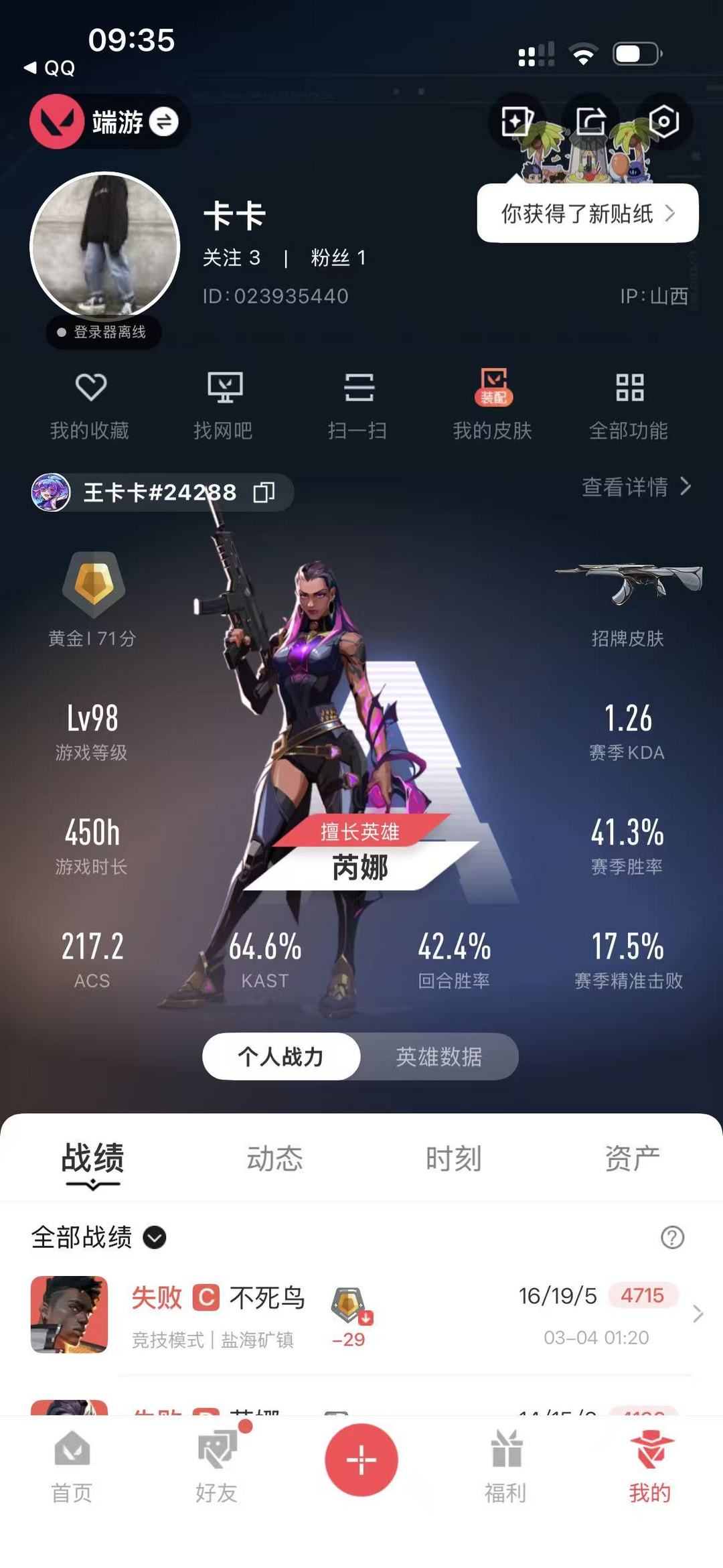The image size is (723, 1568).
Task: Tap 查看详情 to view details
Action: 635,487
